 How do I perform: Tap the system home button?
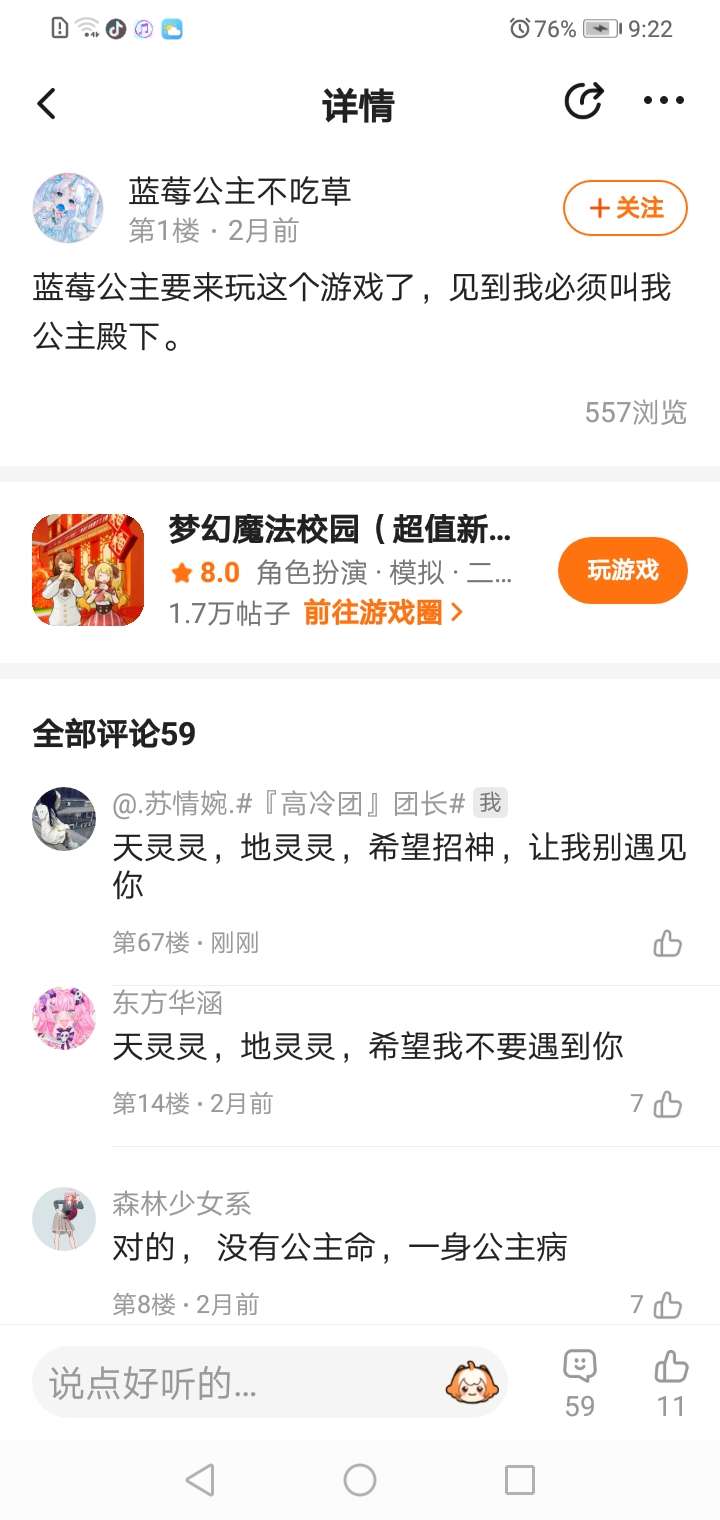pyautogui.click(x=360, y=1480)
